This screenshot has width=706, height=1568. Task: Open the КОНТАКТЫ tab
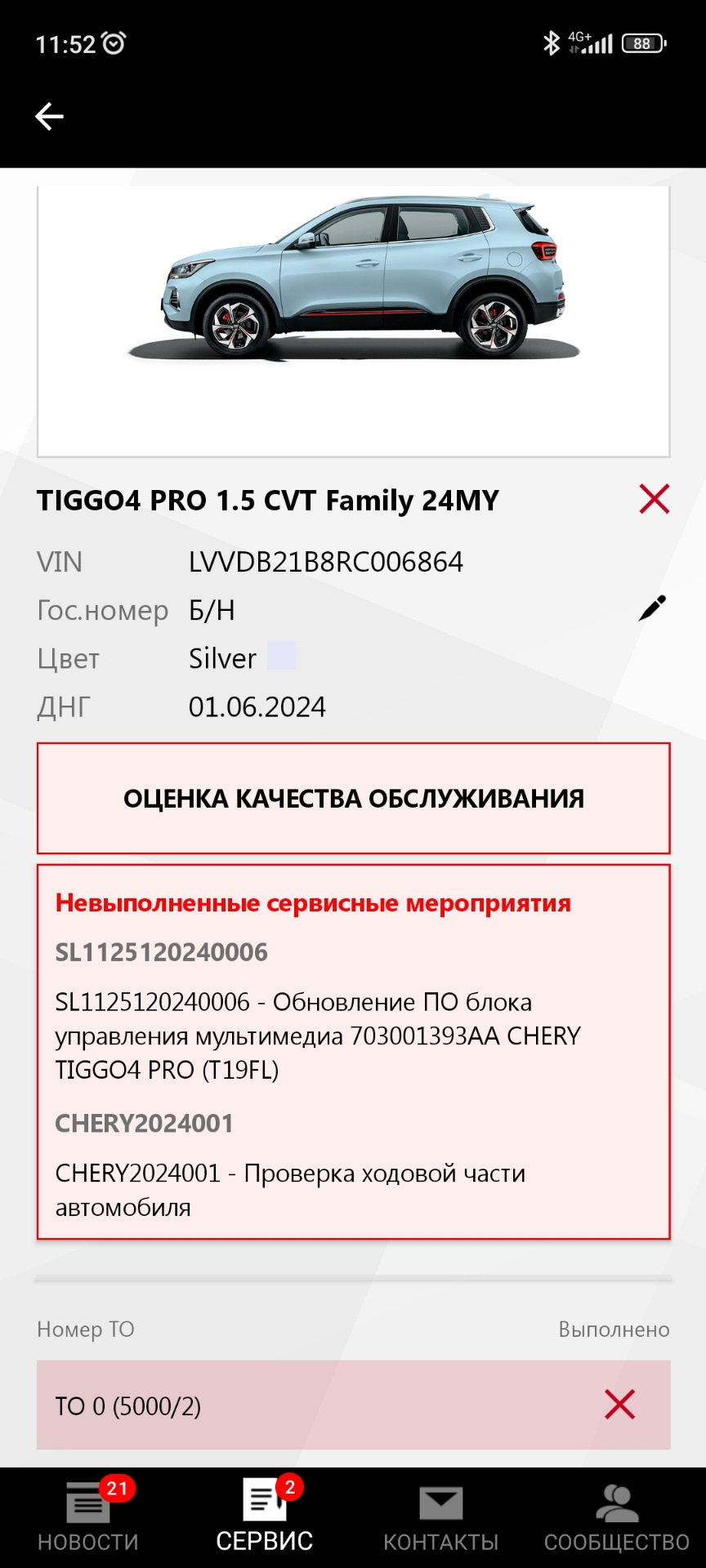pyautogui.click(x=440, y=1517)
